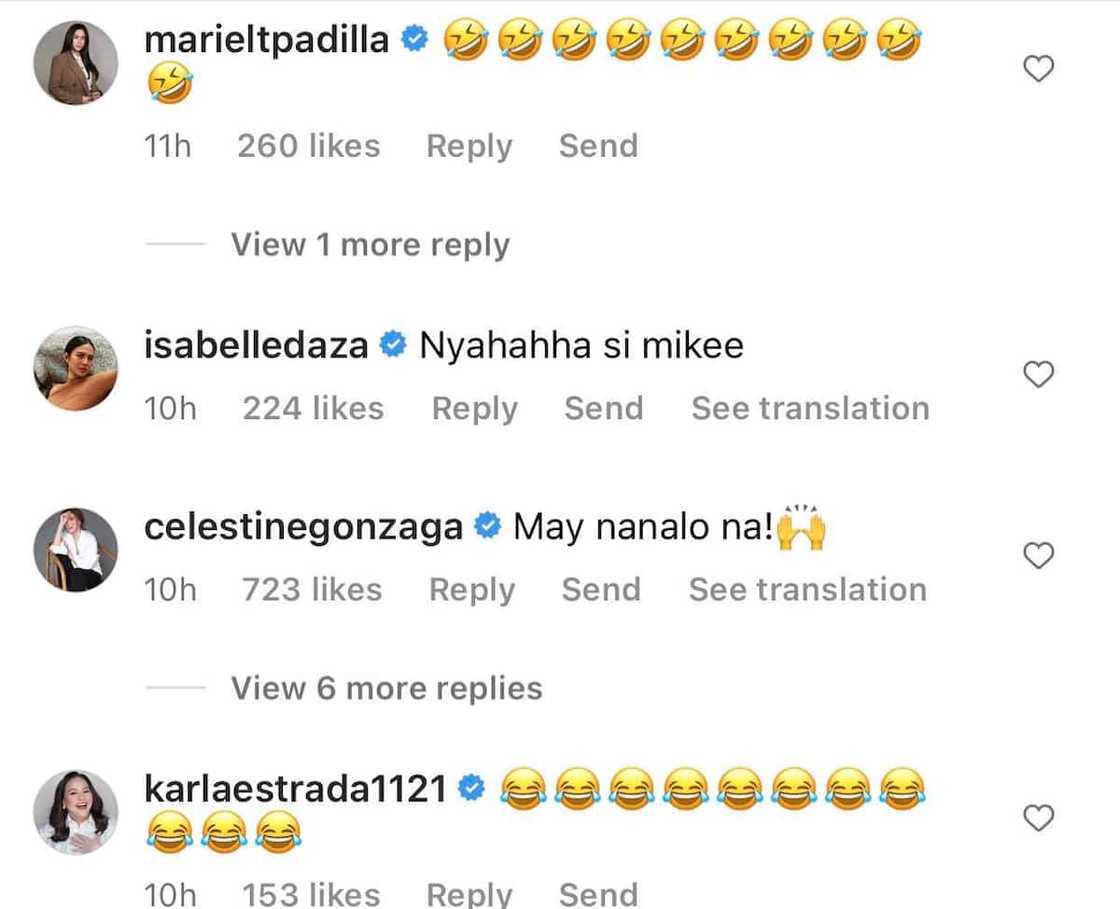Image resolution: width=1120 pixels, height=909 pixels.
Task: Expand View 1 more reply
Action: 370,245
